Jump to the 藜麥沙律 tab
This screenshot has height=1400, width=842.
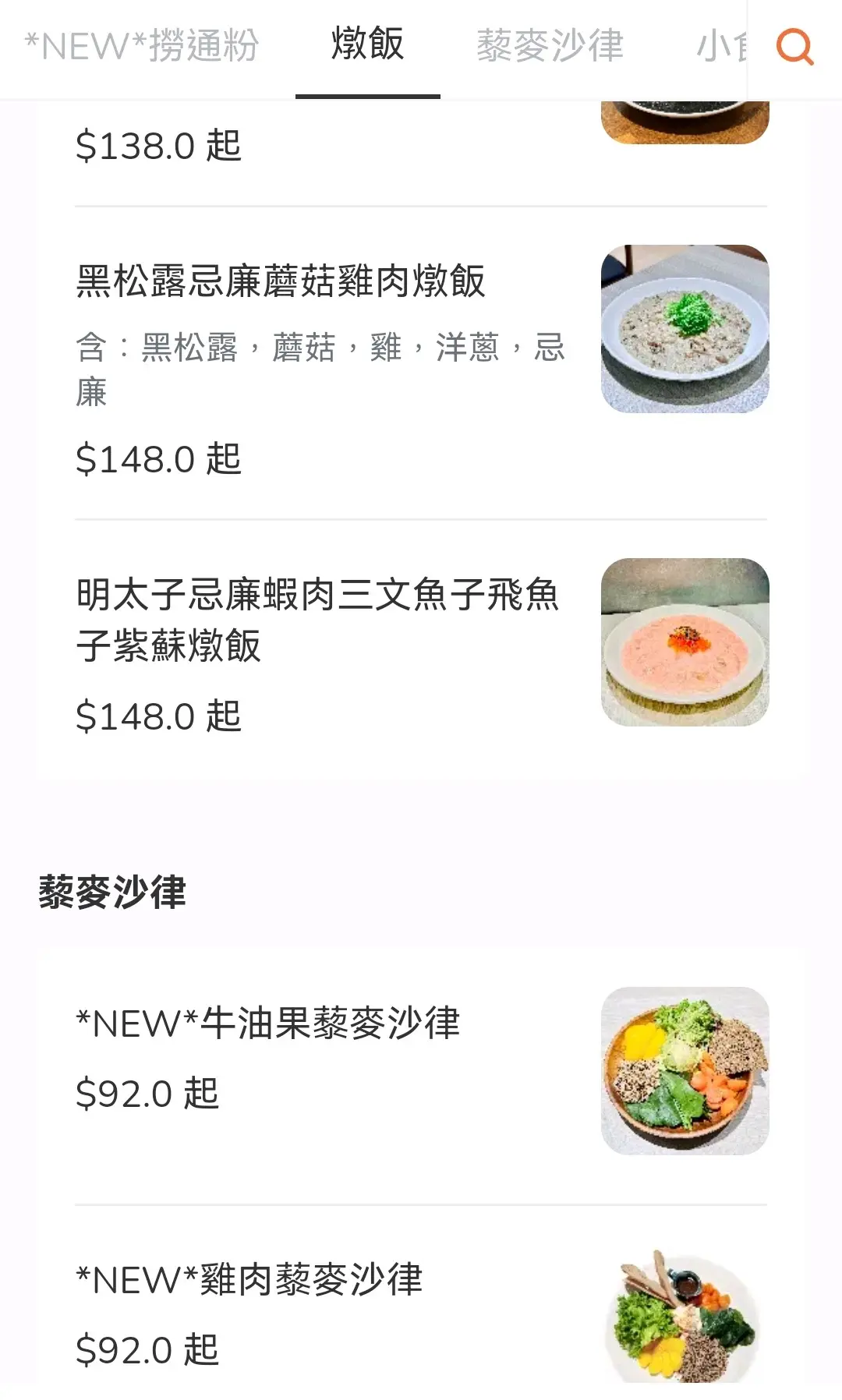coord(550,47)
